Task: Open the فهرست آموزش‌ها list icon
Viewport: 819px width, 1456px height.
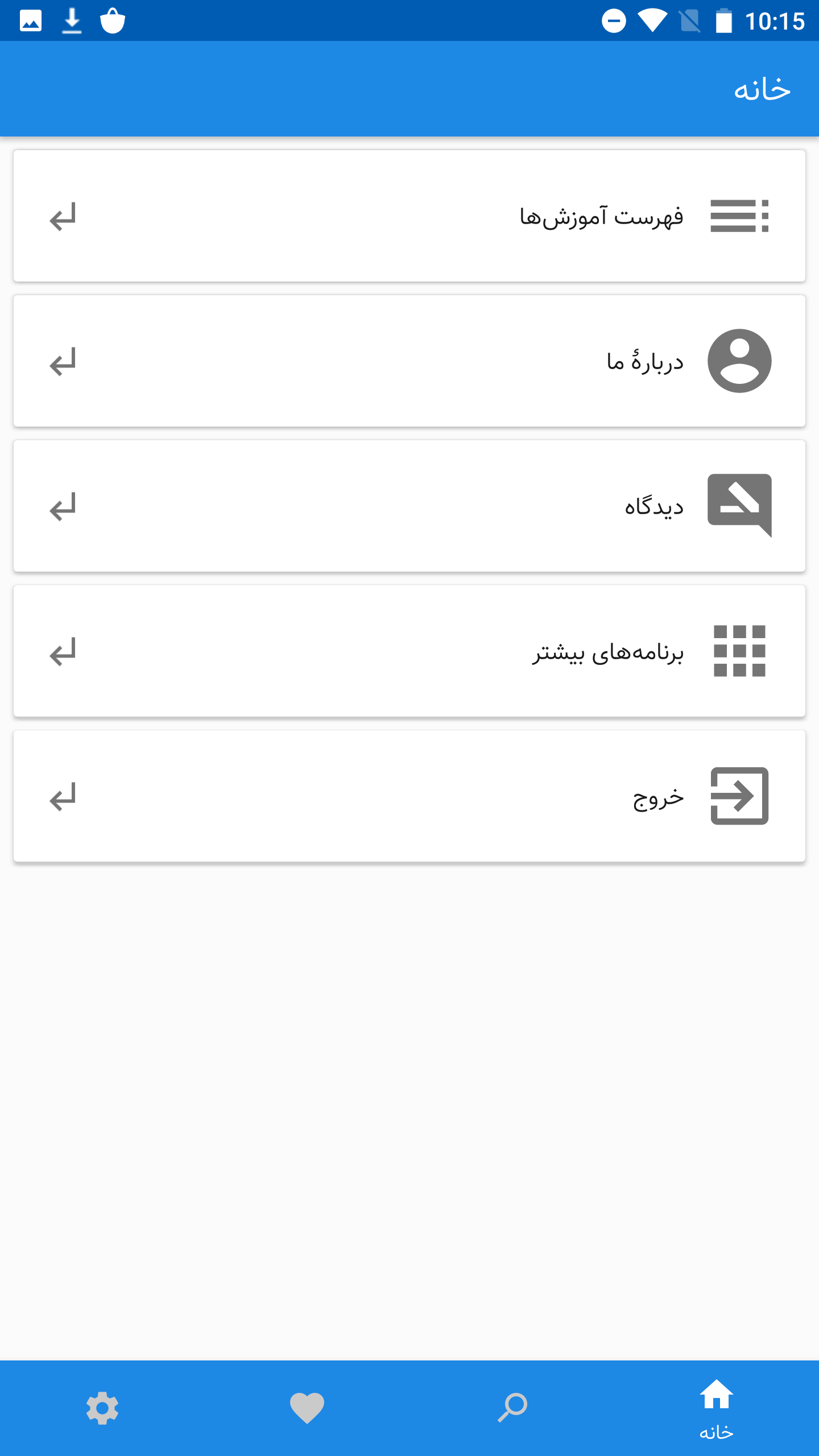Action: click(x=739, y=216)
